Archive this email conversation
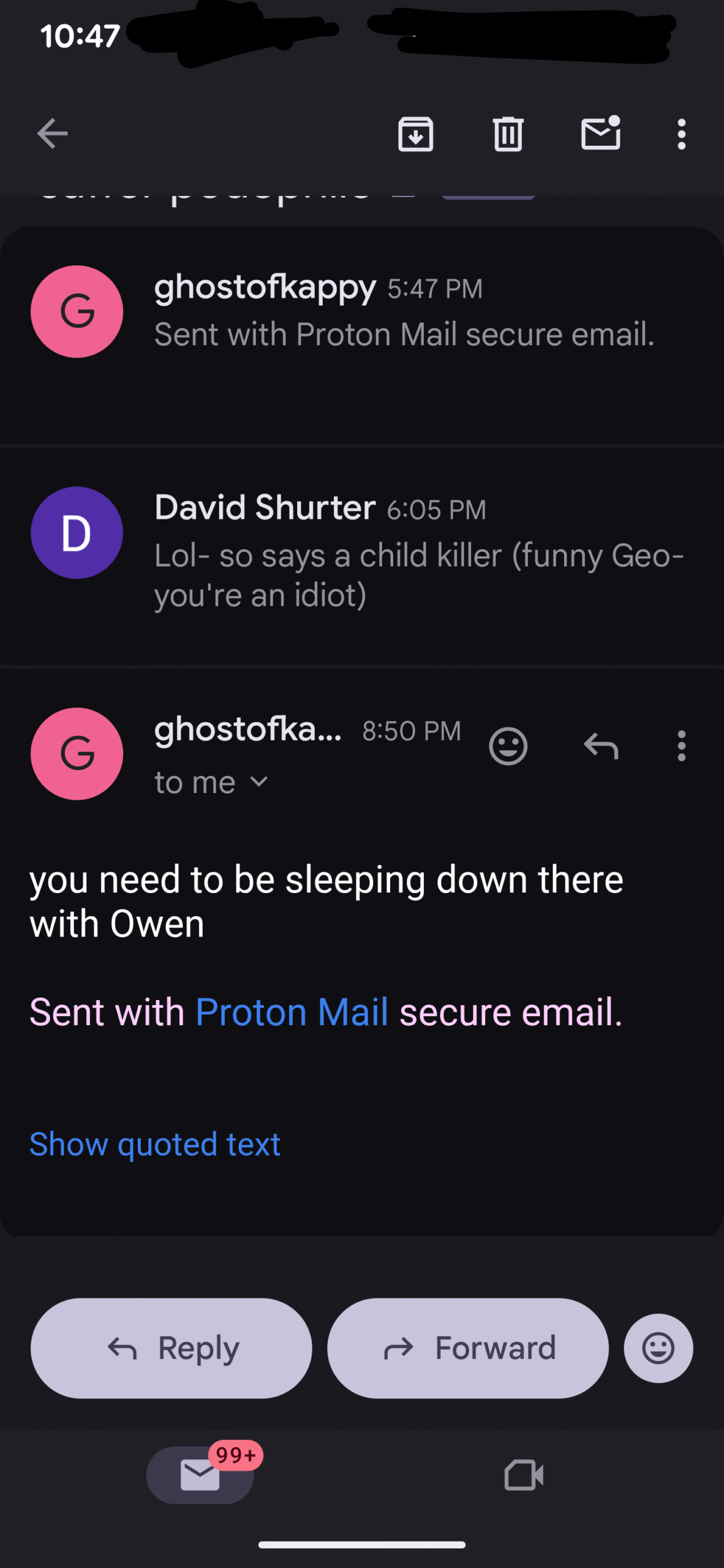Image resolution: width=724 pixels, height=1568 pixels. [416, 134]
